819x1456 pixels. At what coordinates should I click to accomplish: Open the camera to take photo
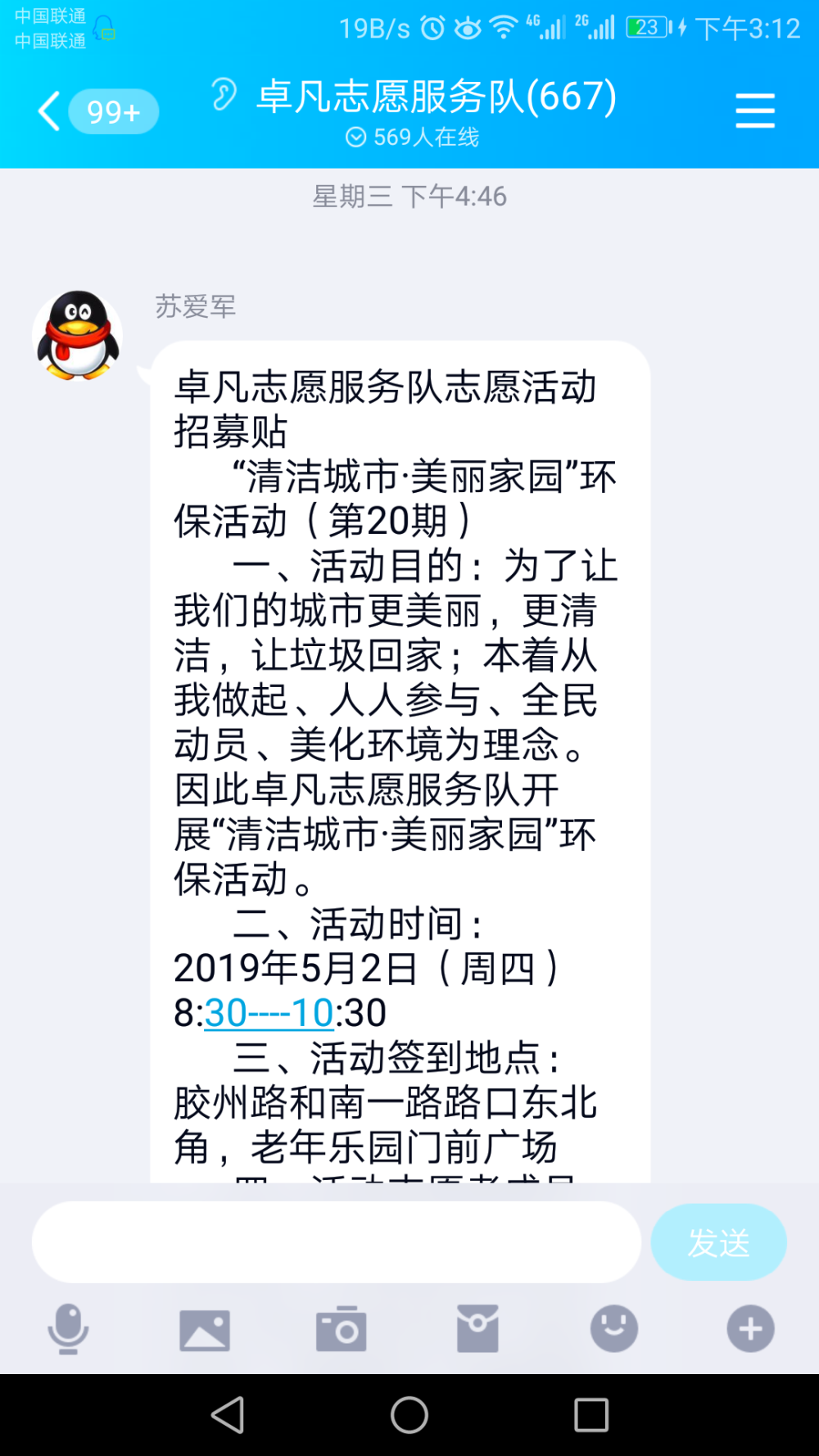[342, 1328]
